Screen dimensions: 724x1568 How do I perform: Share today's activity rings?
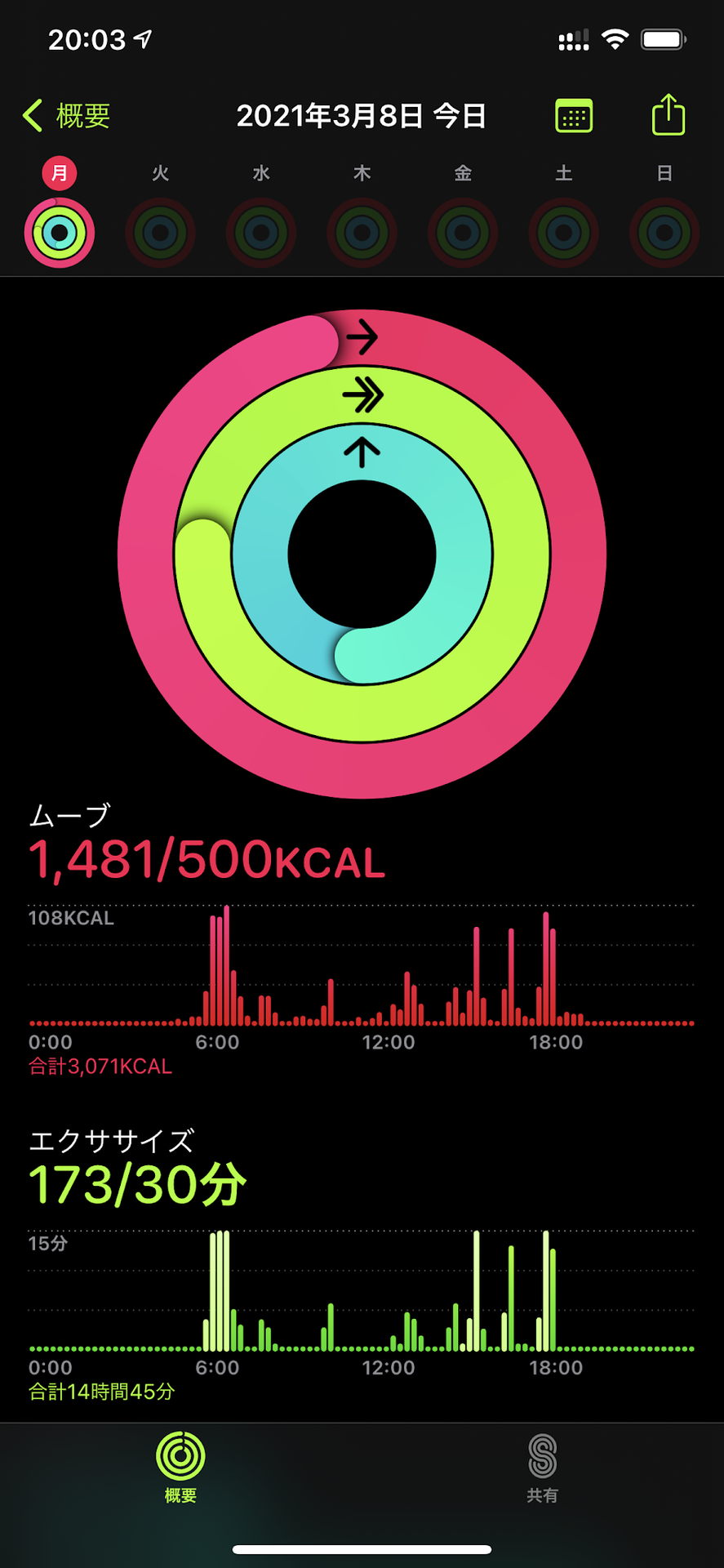click(668, 114)
